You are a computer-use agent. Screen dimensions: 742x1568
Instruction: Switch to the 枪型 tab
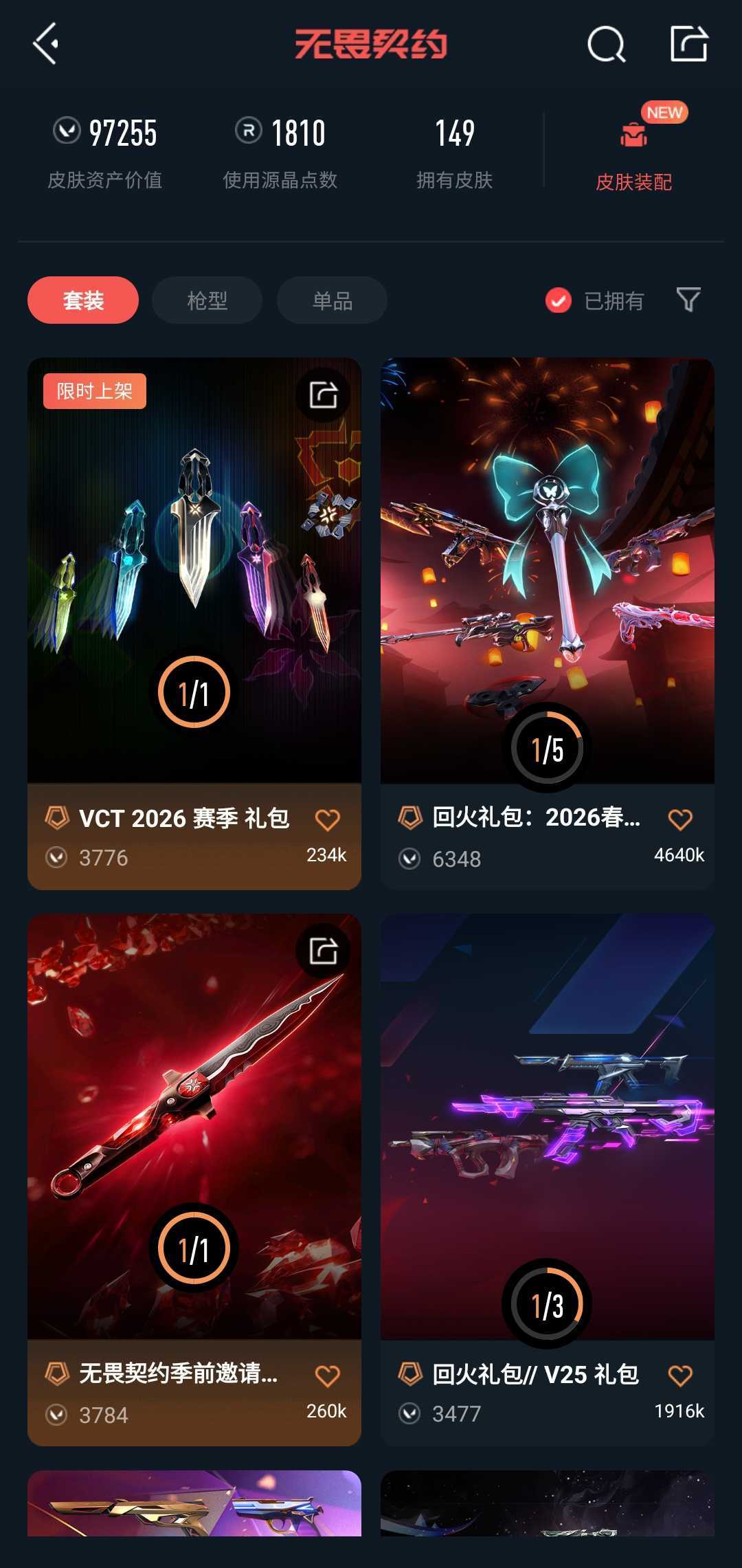[x=207, y=300]
